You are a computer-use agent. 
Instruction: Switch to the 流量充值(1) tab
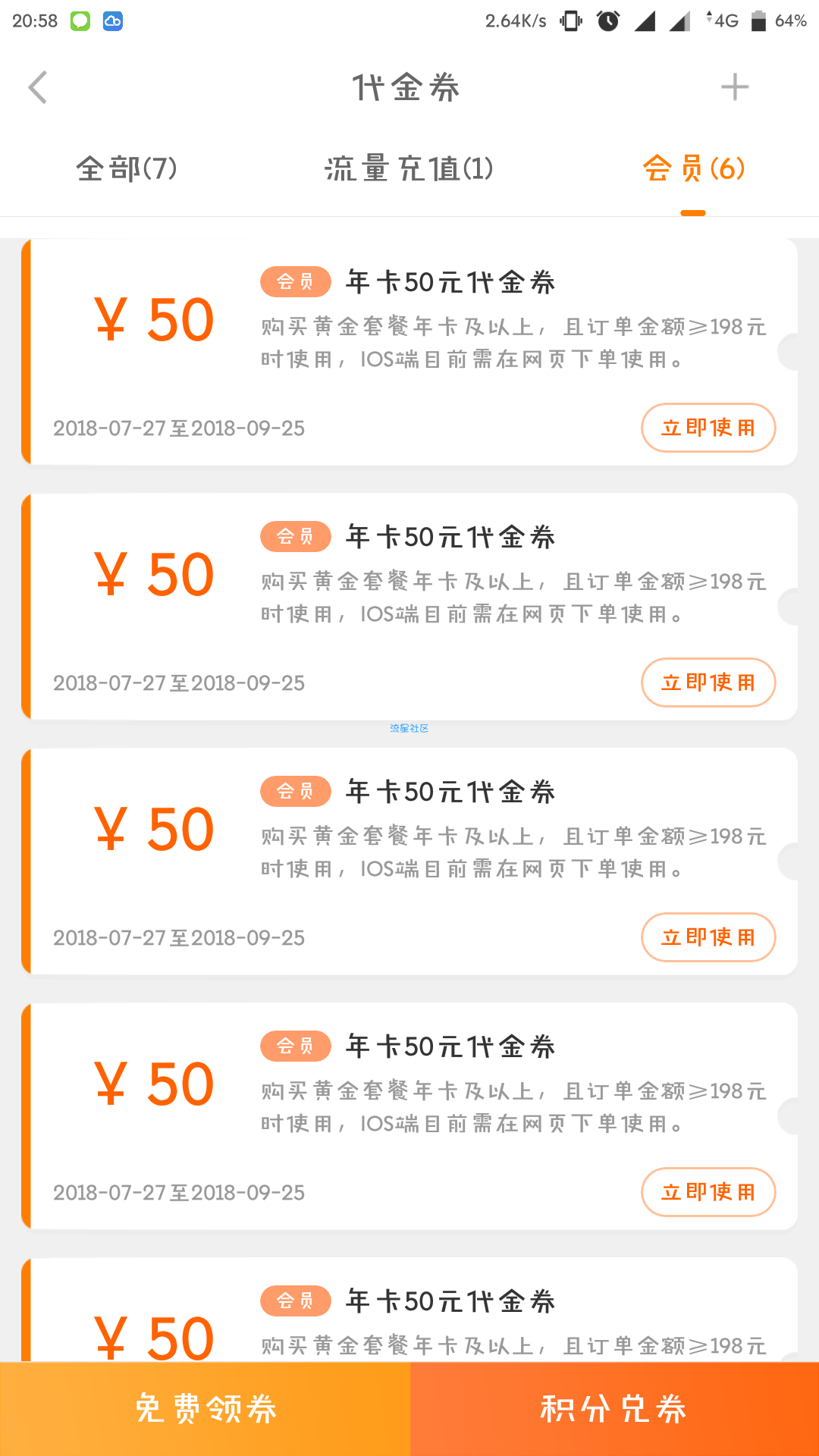tap(409, 168)
